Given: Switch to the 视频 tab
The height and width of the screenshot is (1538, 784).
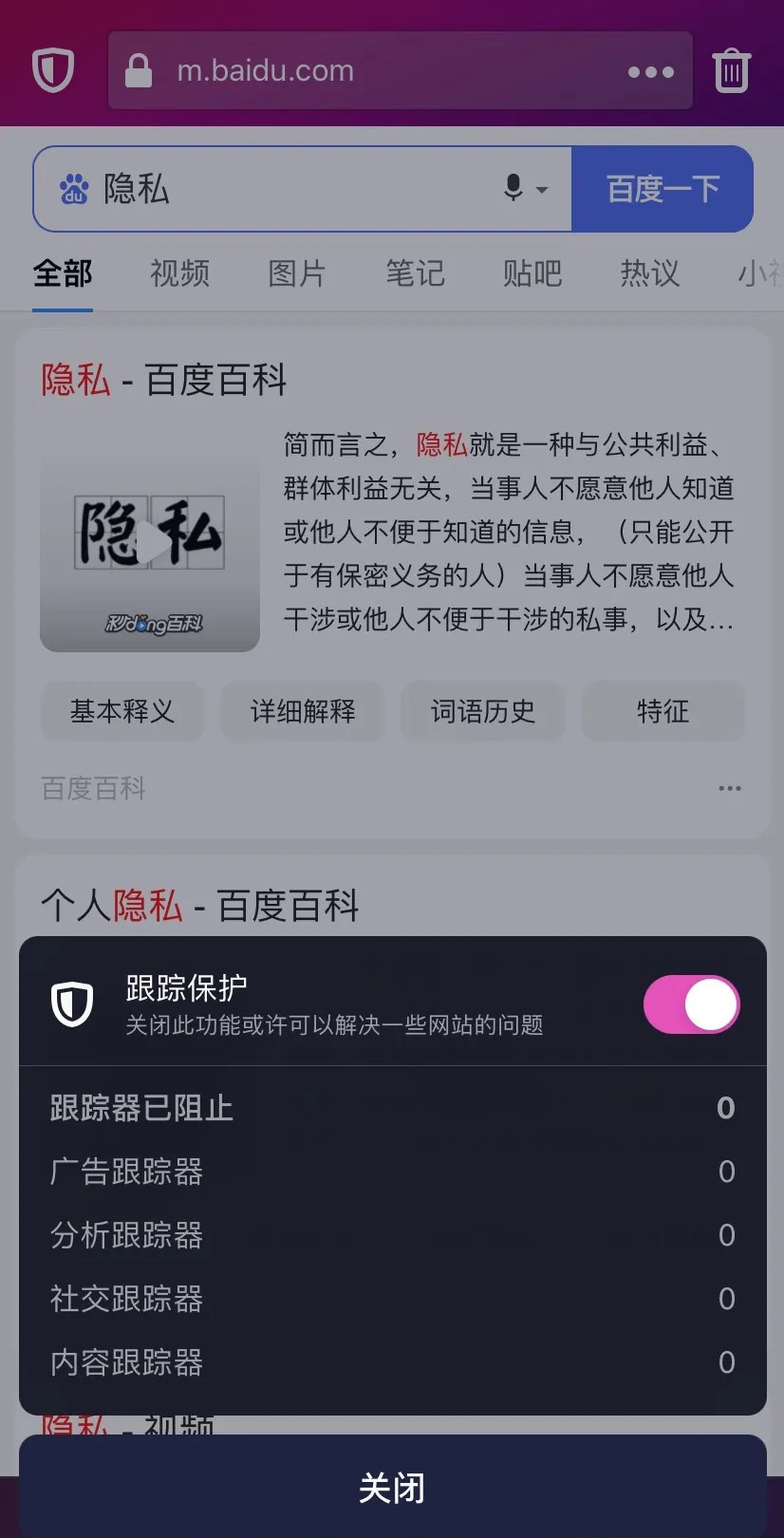Looking at the screenshot, I should point(179,273).
